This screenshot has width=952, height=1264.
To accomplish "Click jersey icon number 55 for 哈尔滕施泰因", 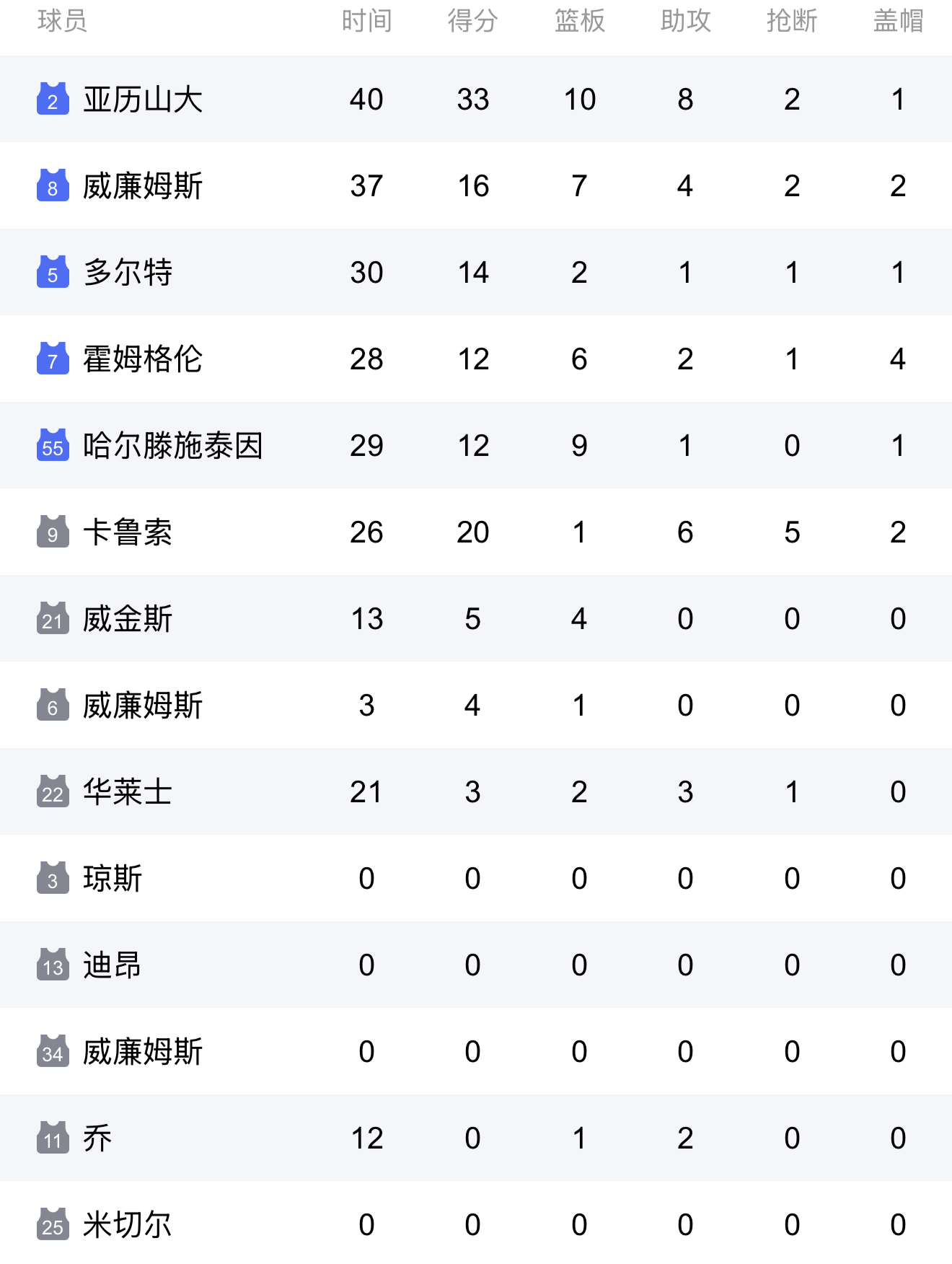I will tap(51, 446).
